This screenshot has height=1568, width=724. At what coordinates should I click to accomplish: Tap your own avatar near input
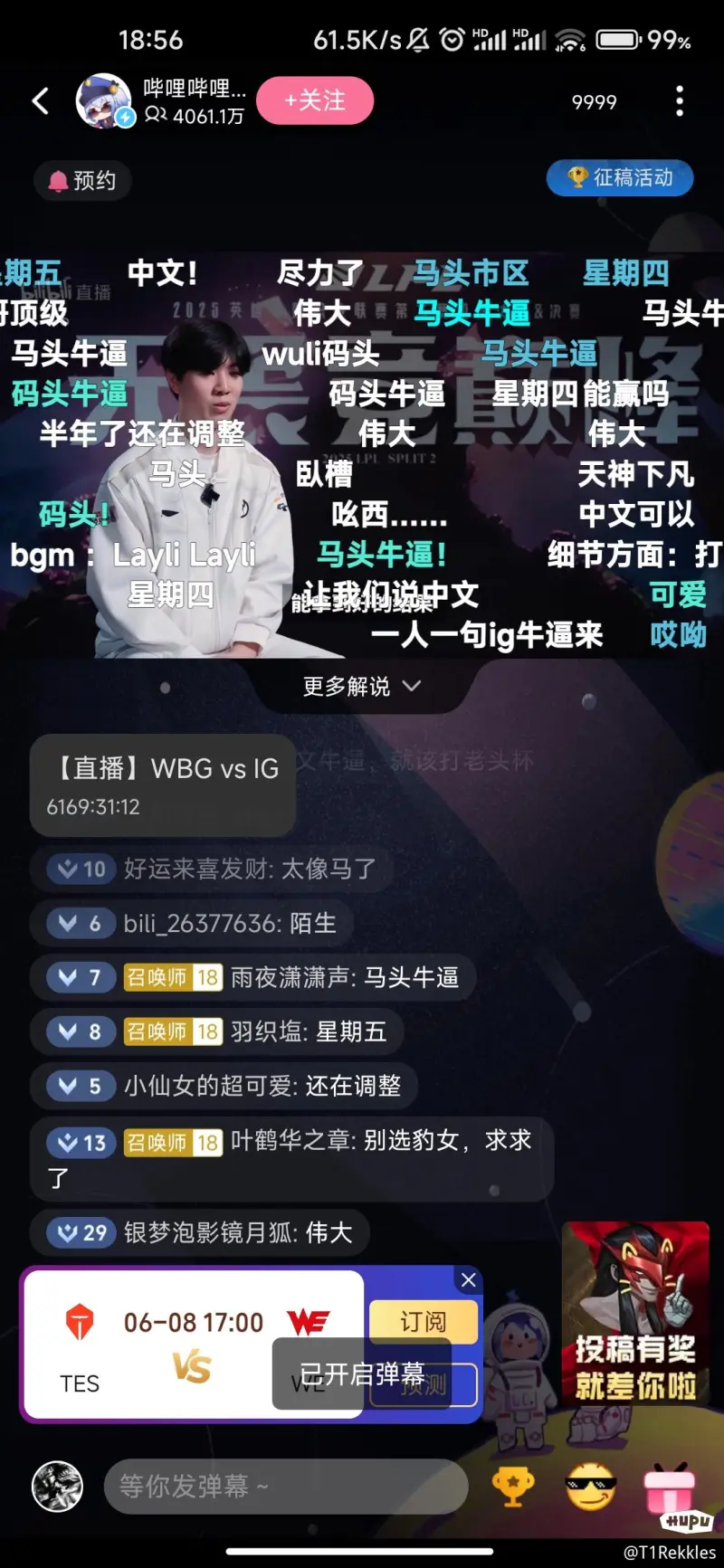[57, 1486]
